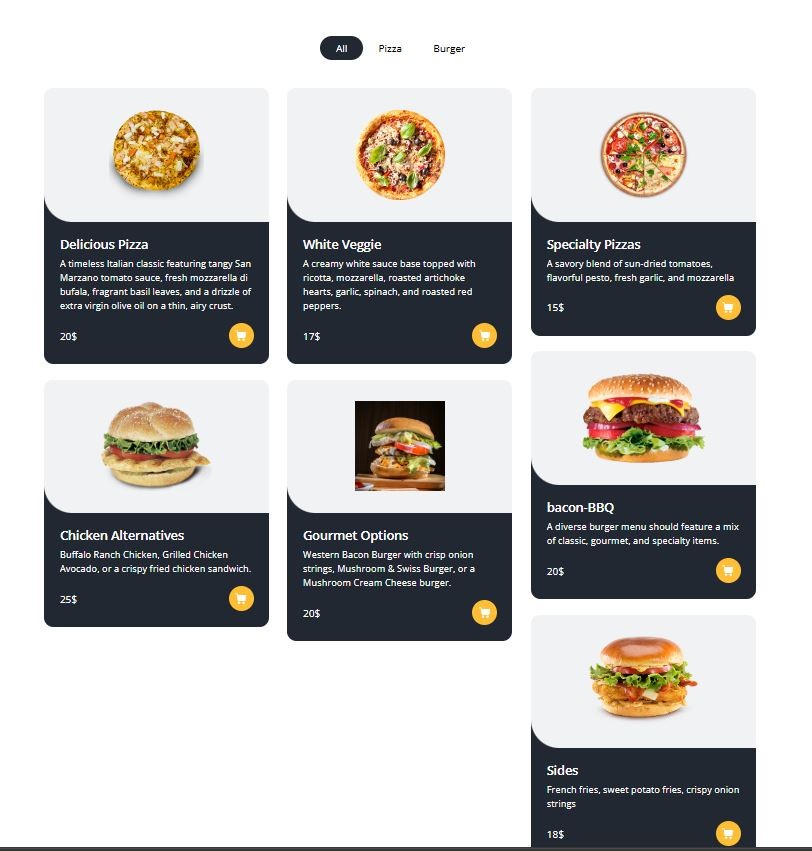812x851 pixels.
Task: Add Sides to cart
Action: tap(728, 833)
